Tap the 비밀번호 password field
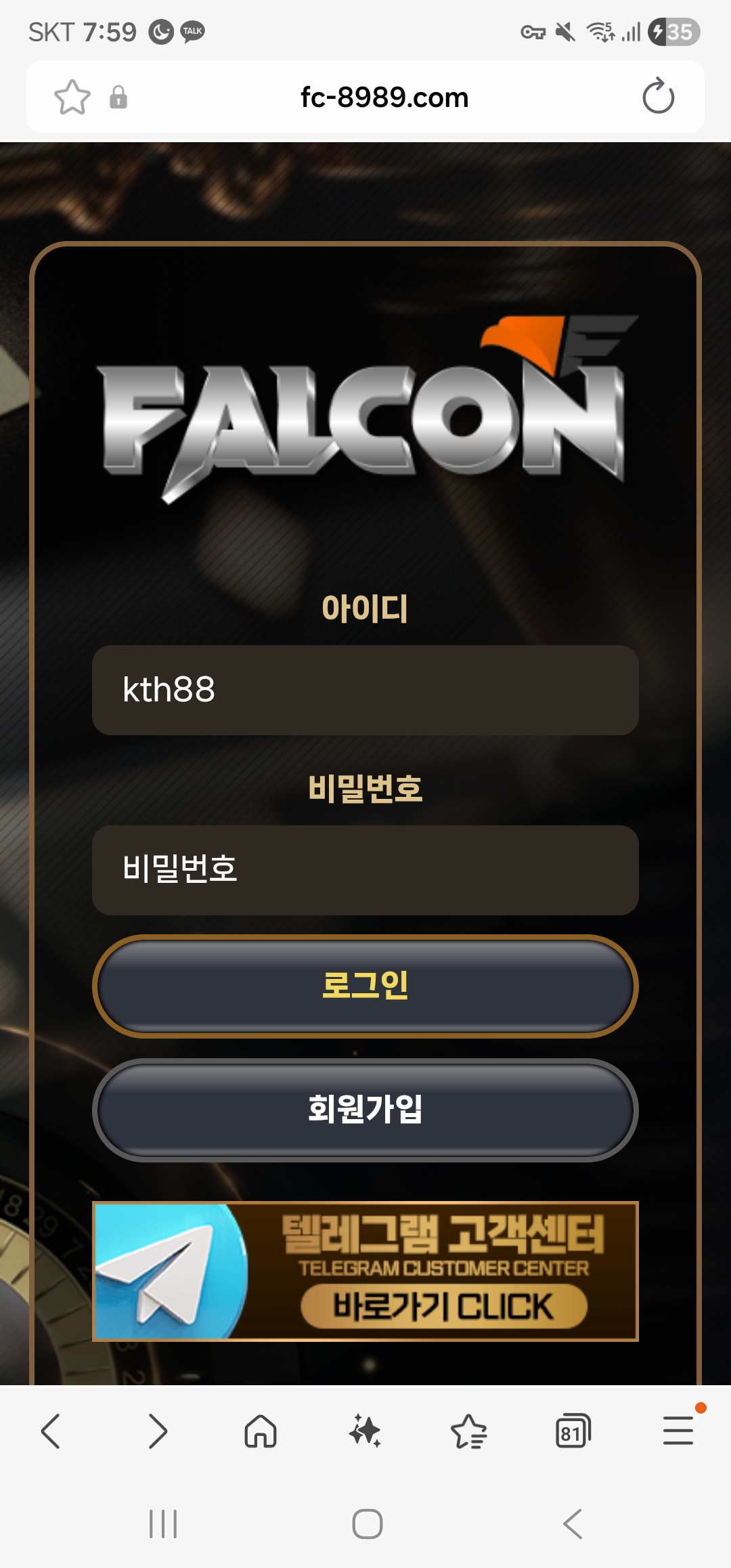This screenshot has height=1568, width=731. 365,870
